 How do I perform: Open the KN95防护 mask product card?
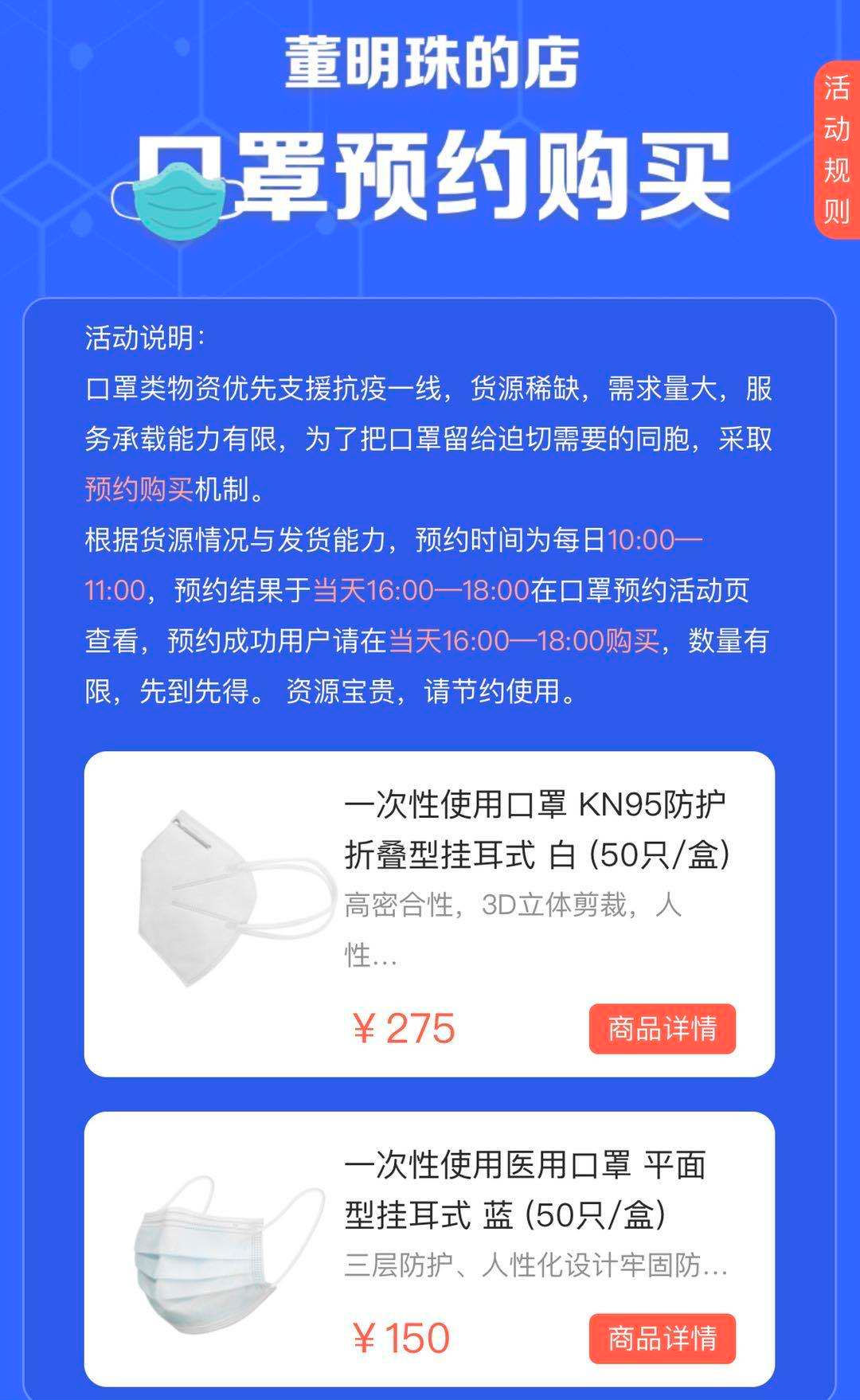(429, 914)
